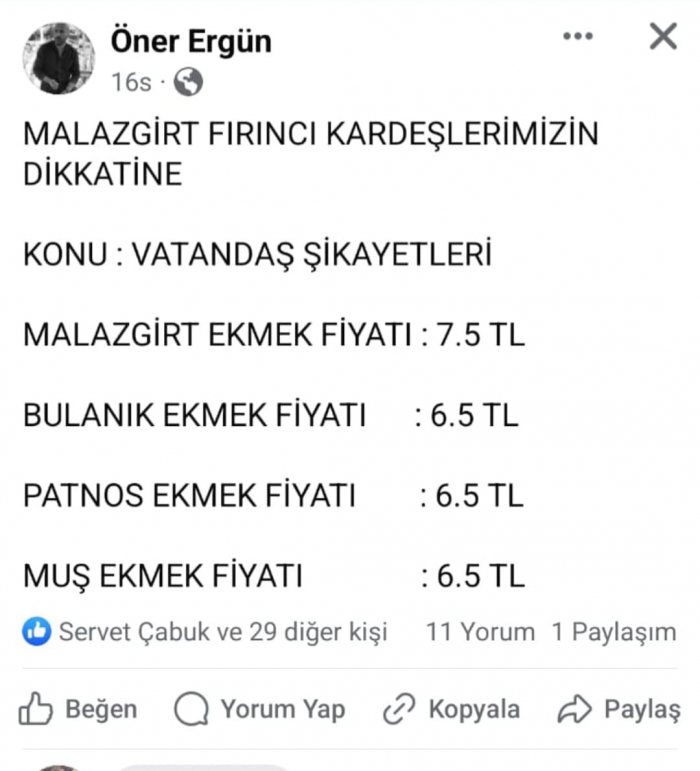Viewport: 700px width, 771px height.
Task: Tap Yorum Yap to comment
Action: coord(259,710)
